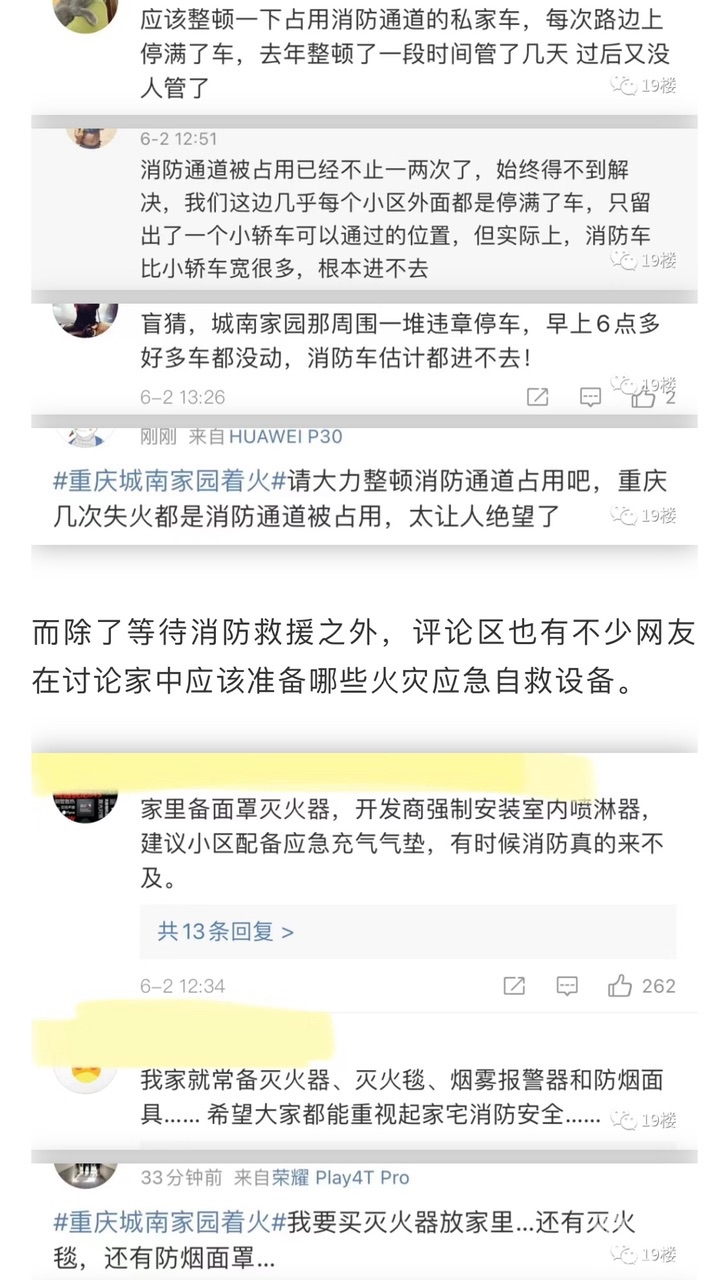The width and height of the screenshot is (728, 1280).
Task: View the screenshot saying 消防车比小轿车宽很多
Action: (x=364, y=203)
